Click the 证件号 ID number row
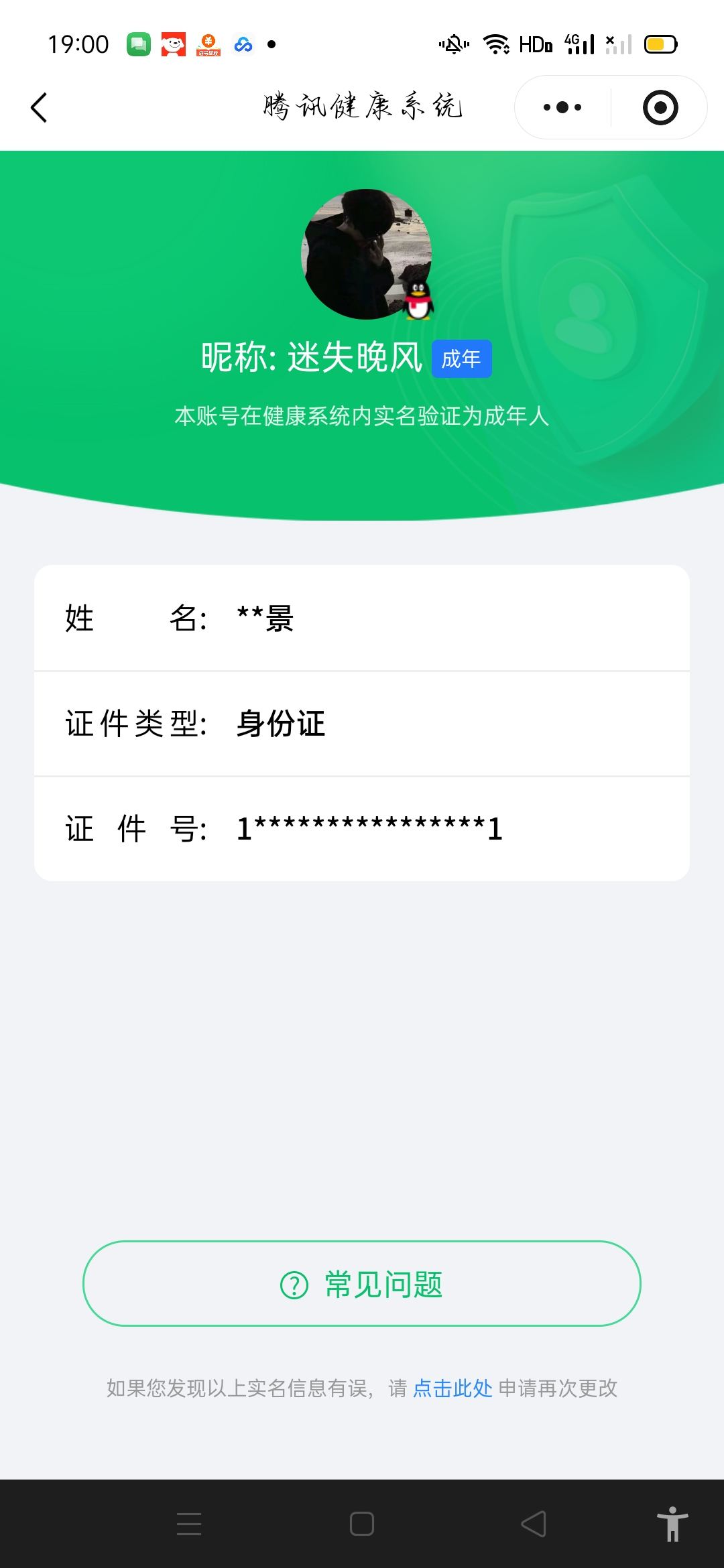 click(362, 828)
